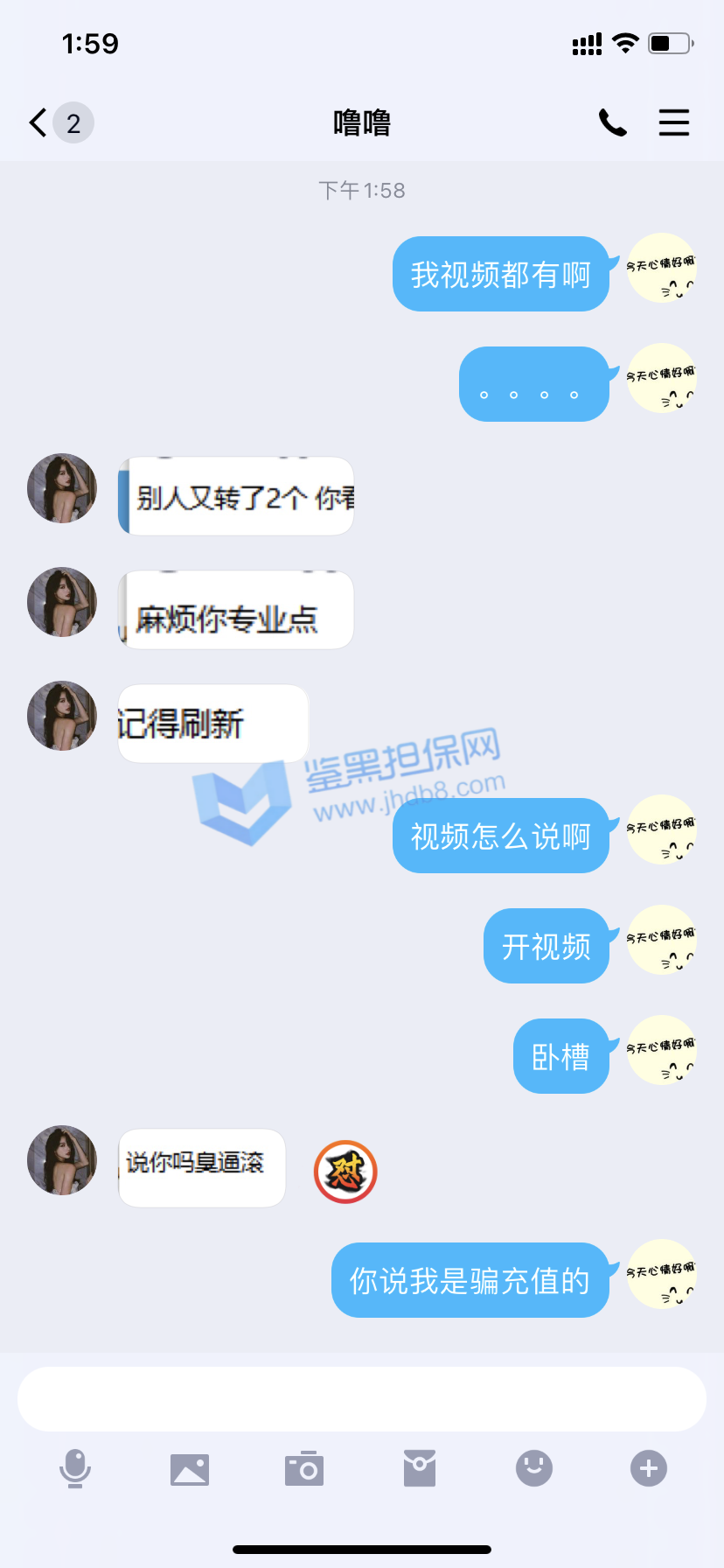Go back to the message list

point(39,122)
